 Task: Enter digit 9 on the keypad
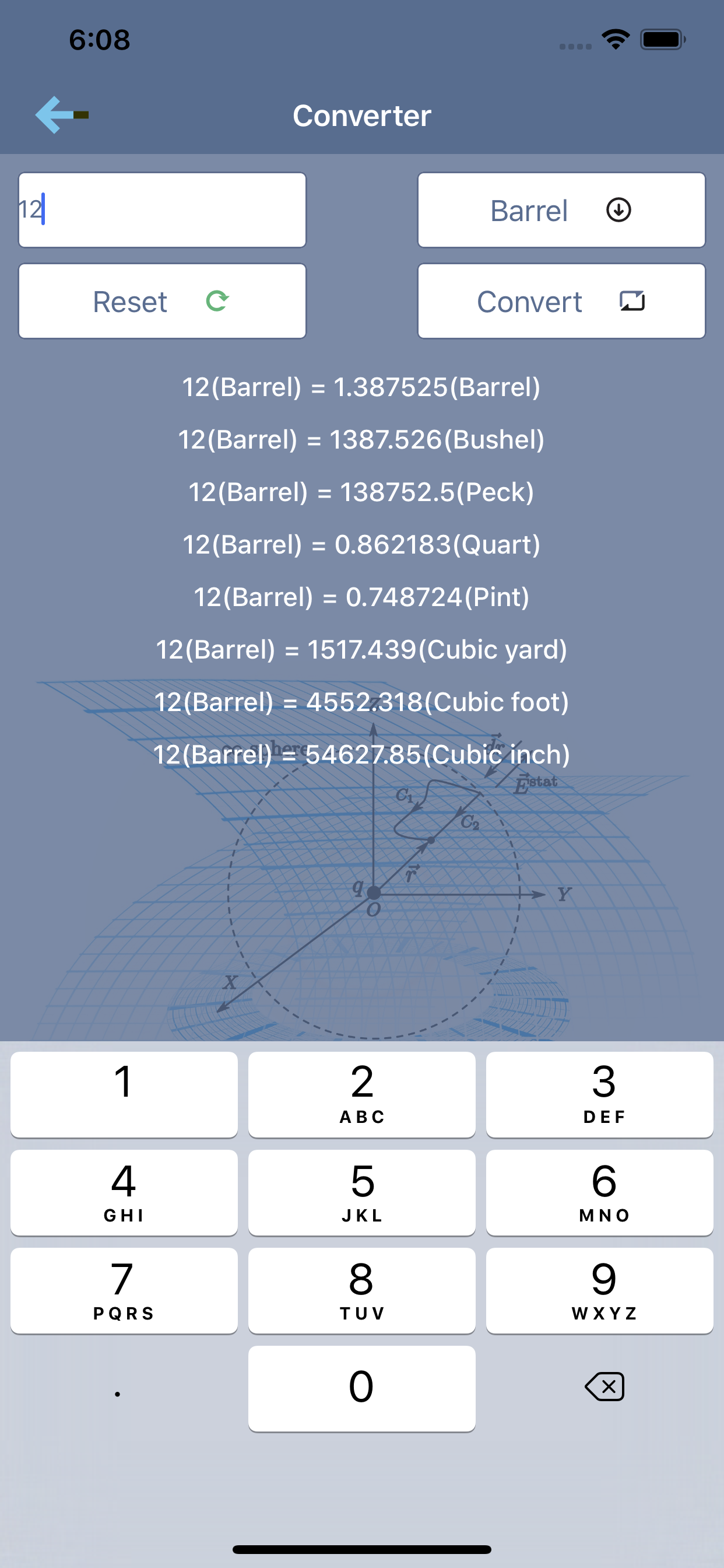coord(599,1290)
